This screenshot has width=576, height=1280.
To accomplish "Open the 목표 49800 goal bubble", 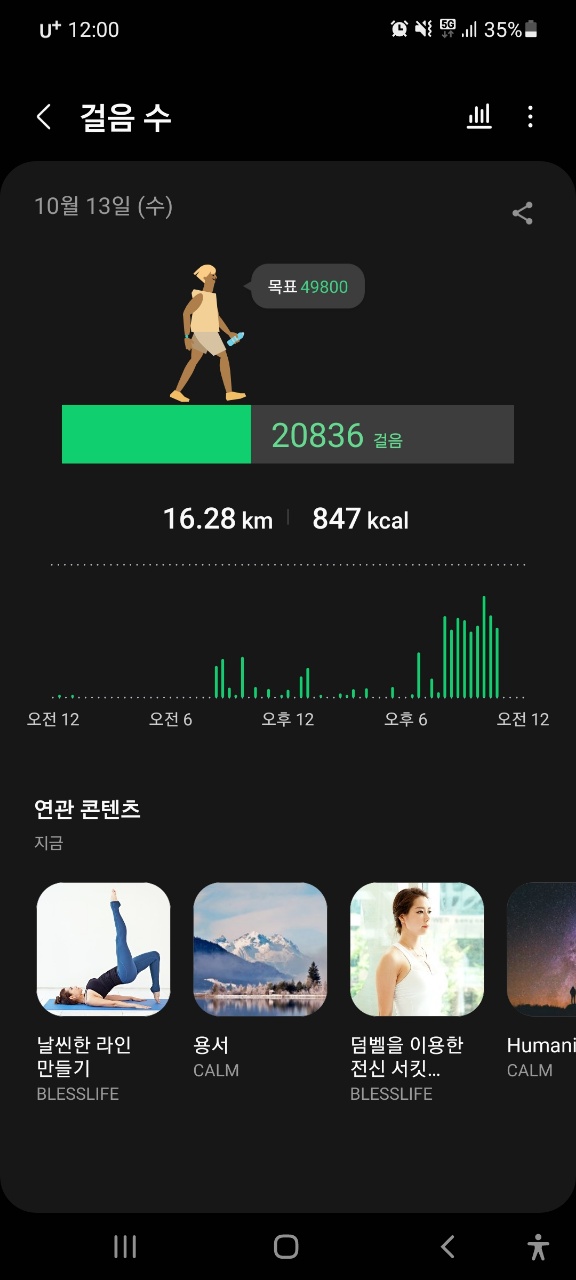I will 307,287.
